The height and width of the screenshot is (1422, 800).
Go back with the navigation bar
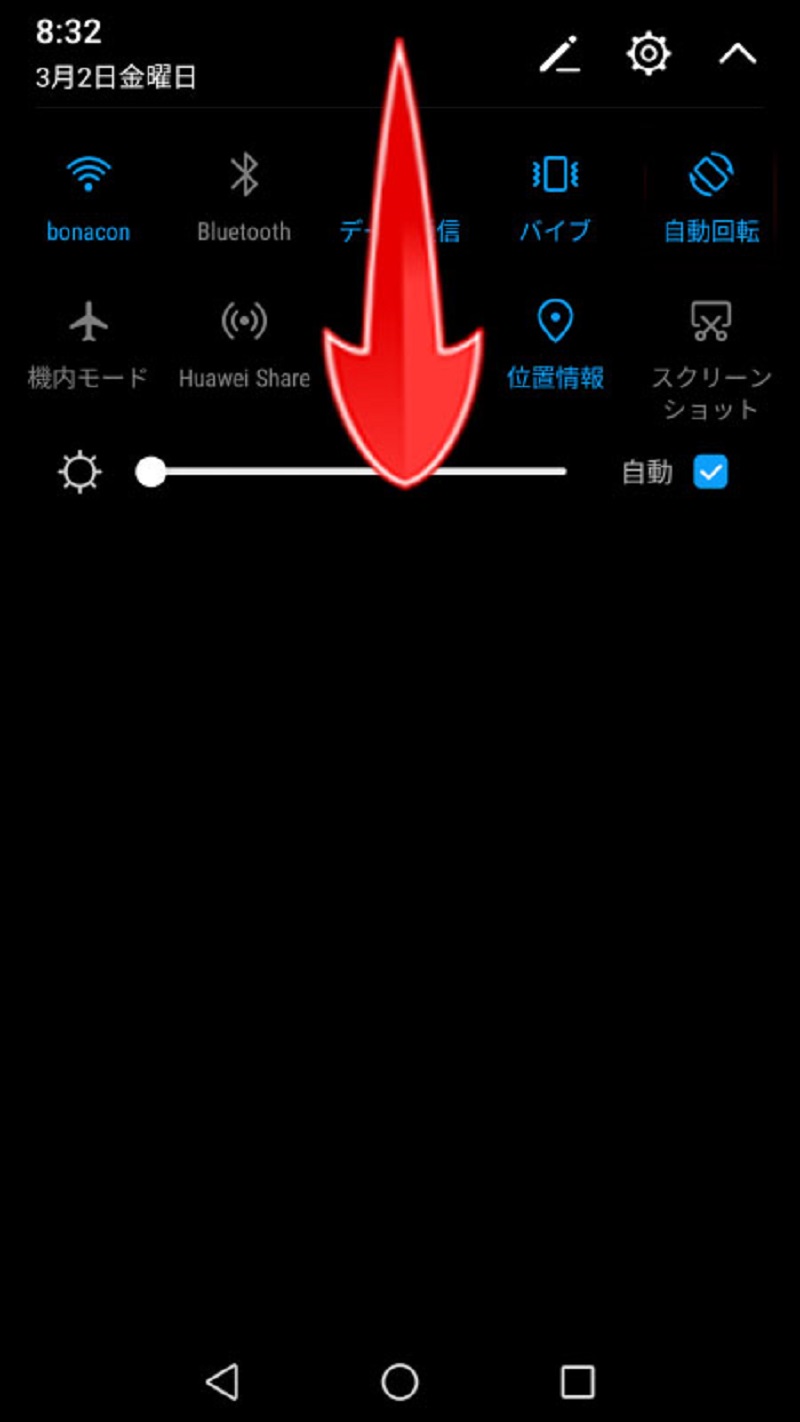[222, 1382]
